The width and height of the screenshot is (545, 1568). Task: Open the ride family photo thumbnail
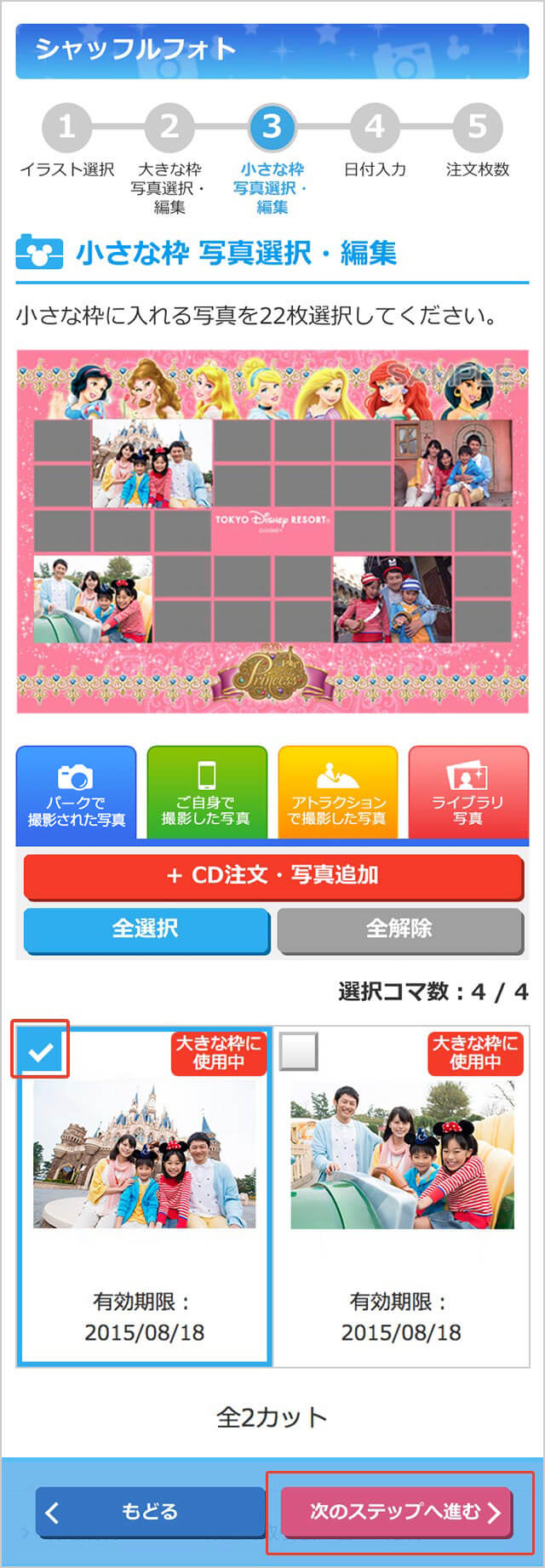coord(402,1153)
